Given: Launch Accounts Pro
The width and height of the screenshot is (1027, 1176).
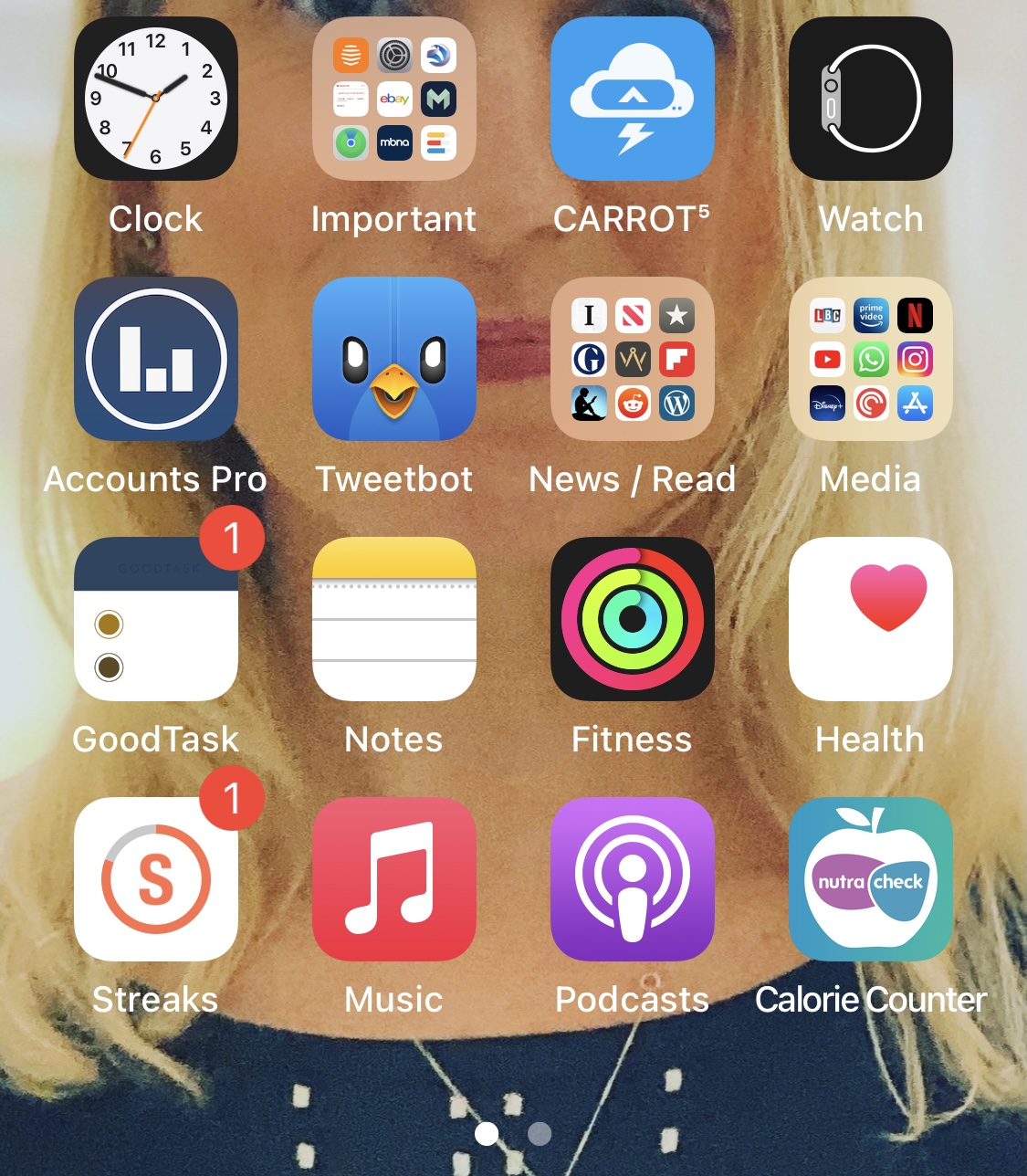Looking at the screenshot, I should 156,359.
